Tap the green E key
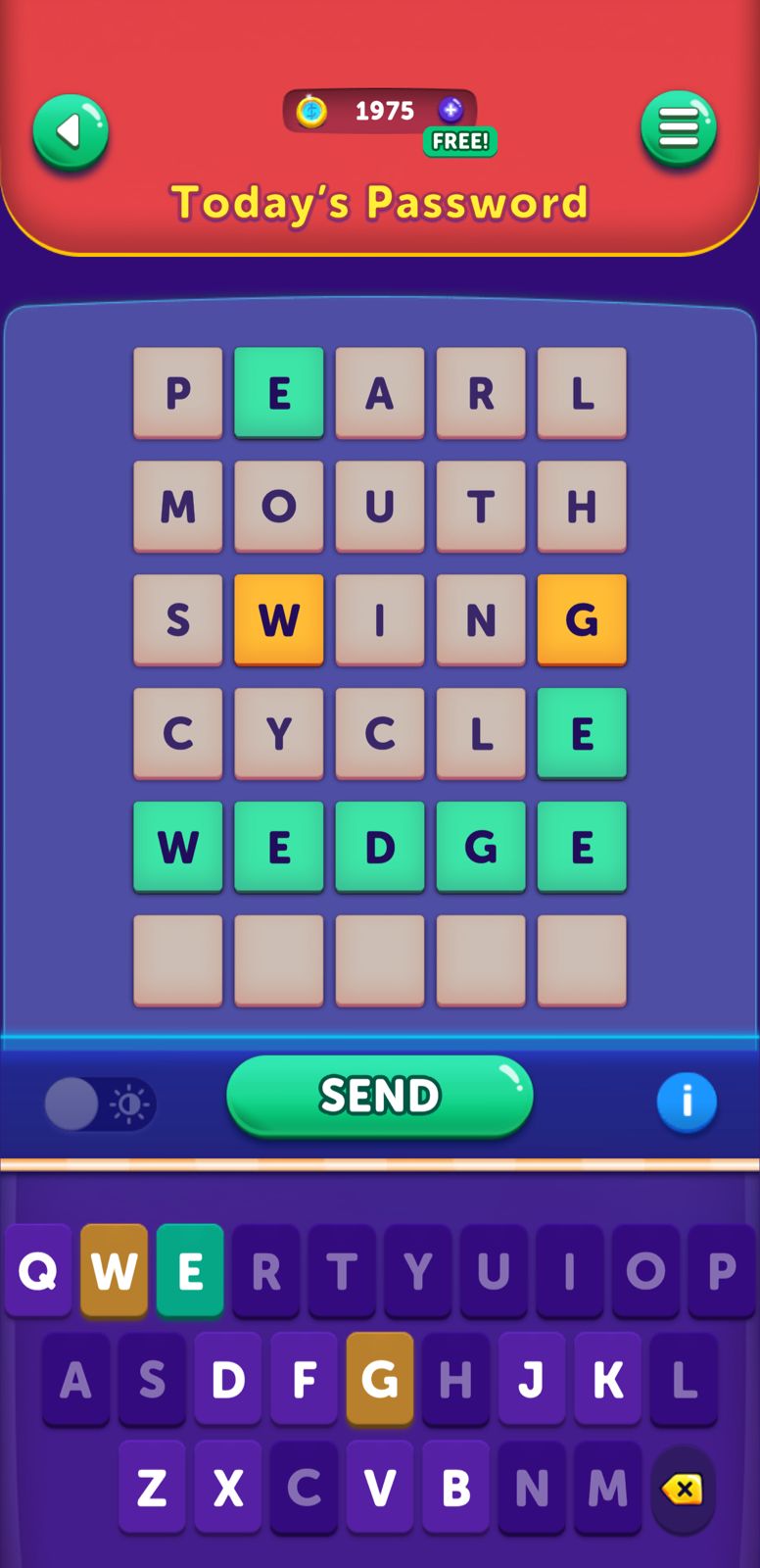 tap(190, 1270)
